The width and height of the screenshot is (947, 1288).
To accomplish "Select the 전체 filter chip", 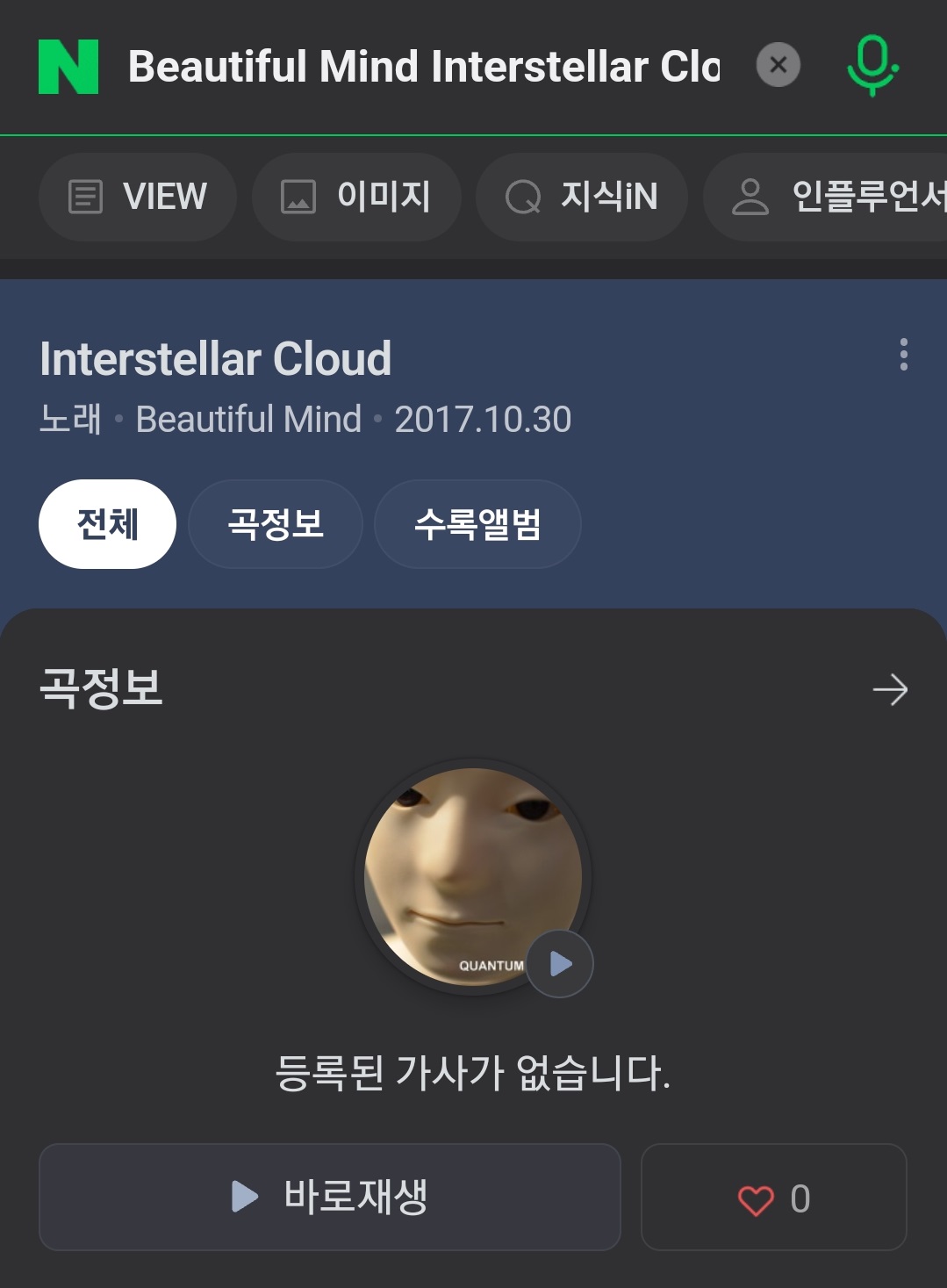I will (106, 523).
